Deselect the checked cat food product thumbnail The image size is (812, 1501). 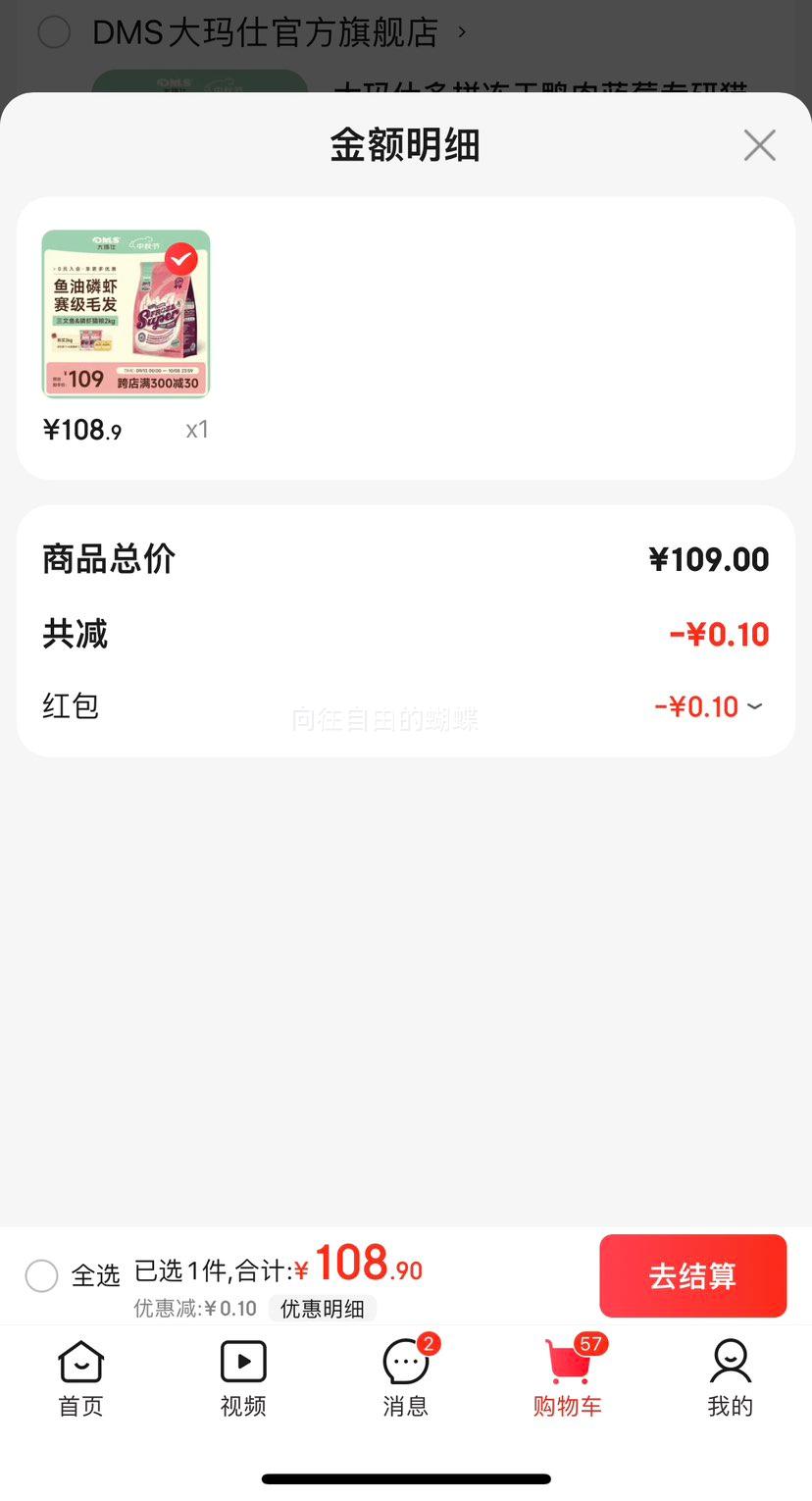[x=180, y=260]
